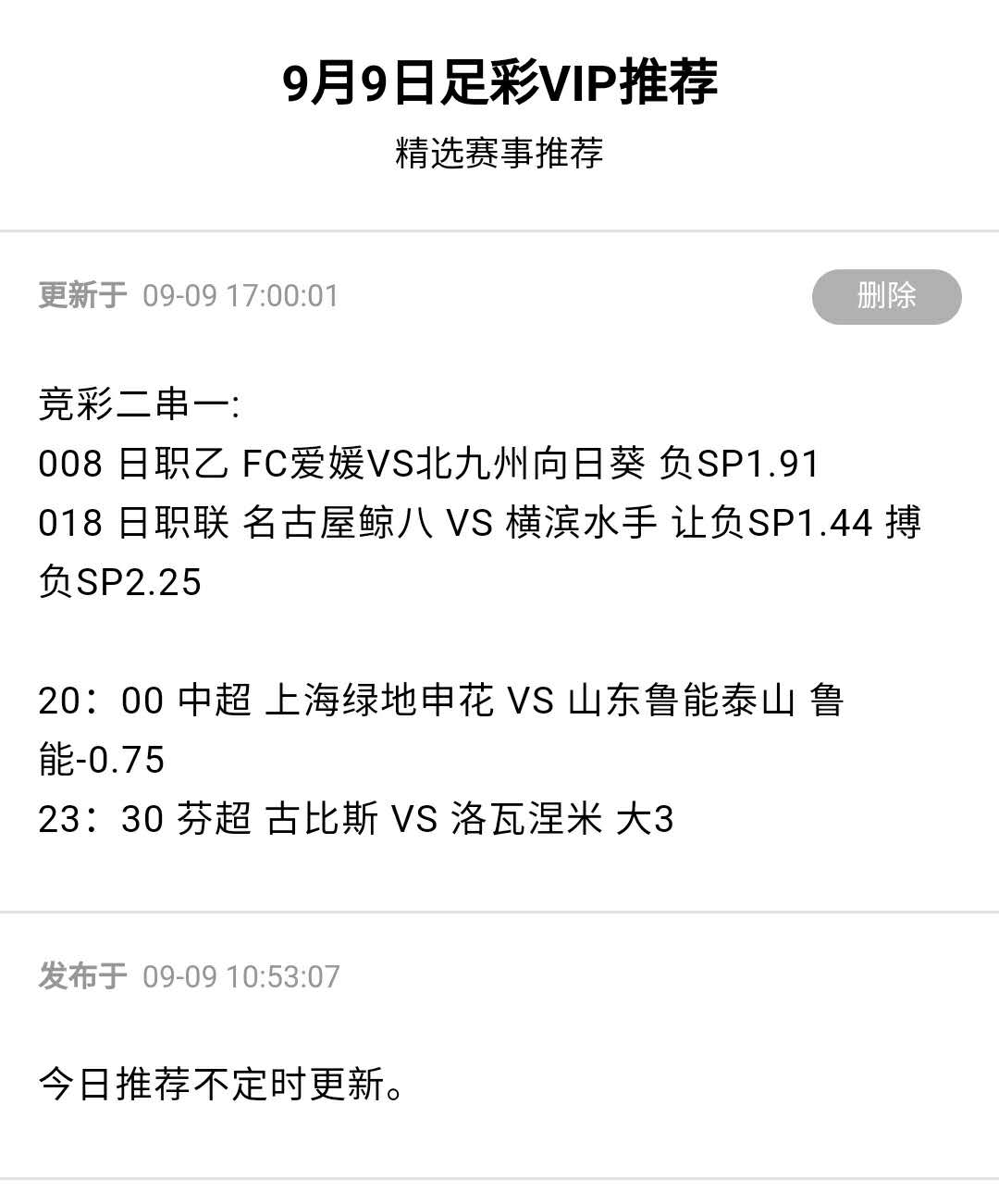Select the 发布于 label
Screen dimensions: 999x1204
click(x=79, y=975)
